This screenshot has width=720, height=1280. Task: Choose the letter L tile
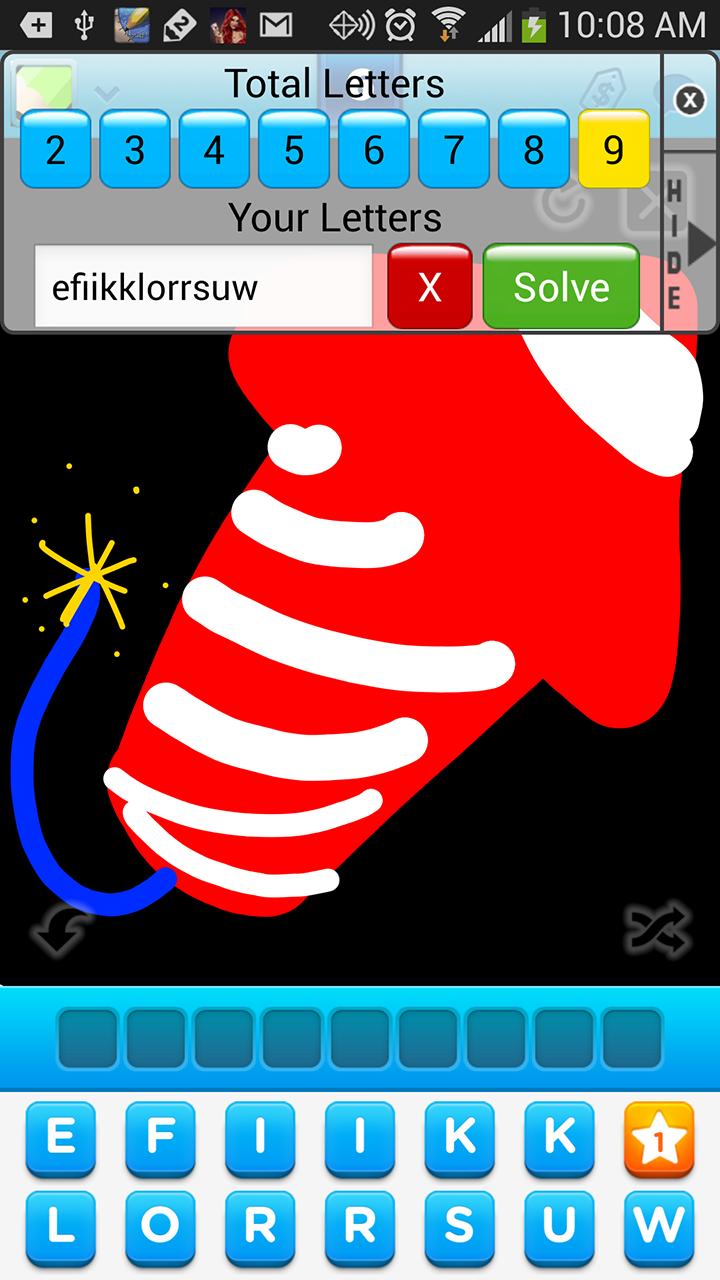[x=61, y=1225]
